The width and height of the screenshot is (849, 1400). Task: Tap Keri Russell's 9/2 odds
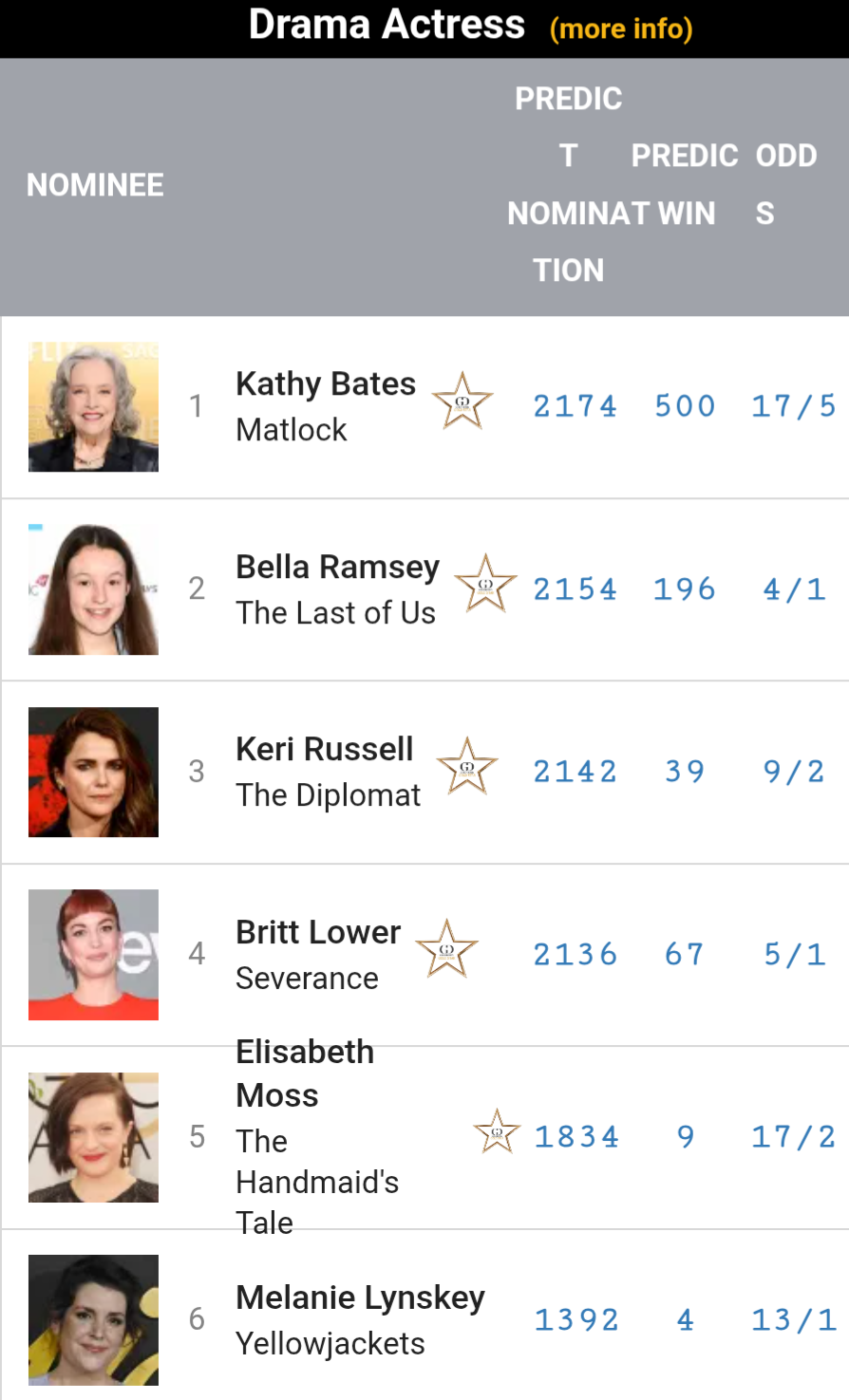pos(794,772)
